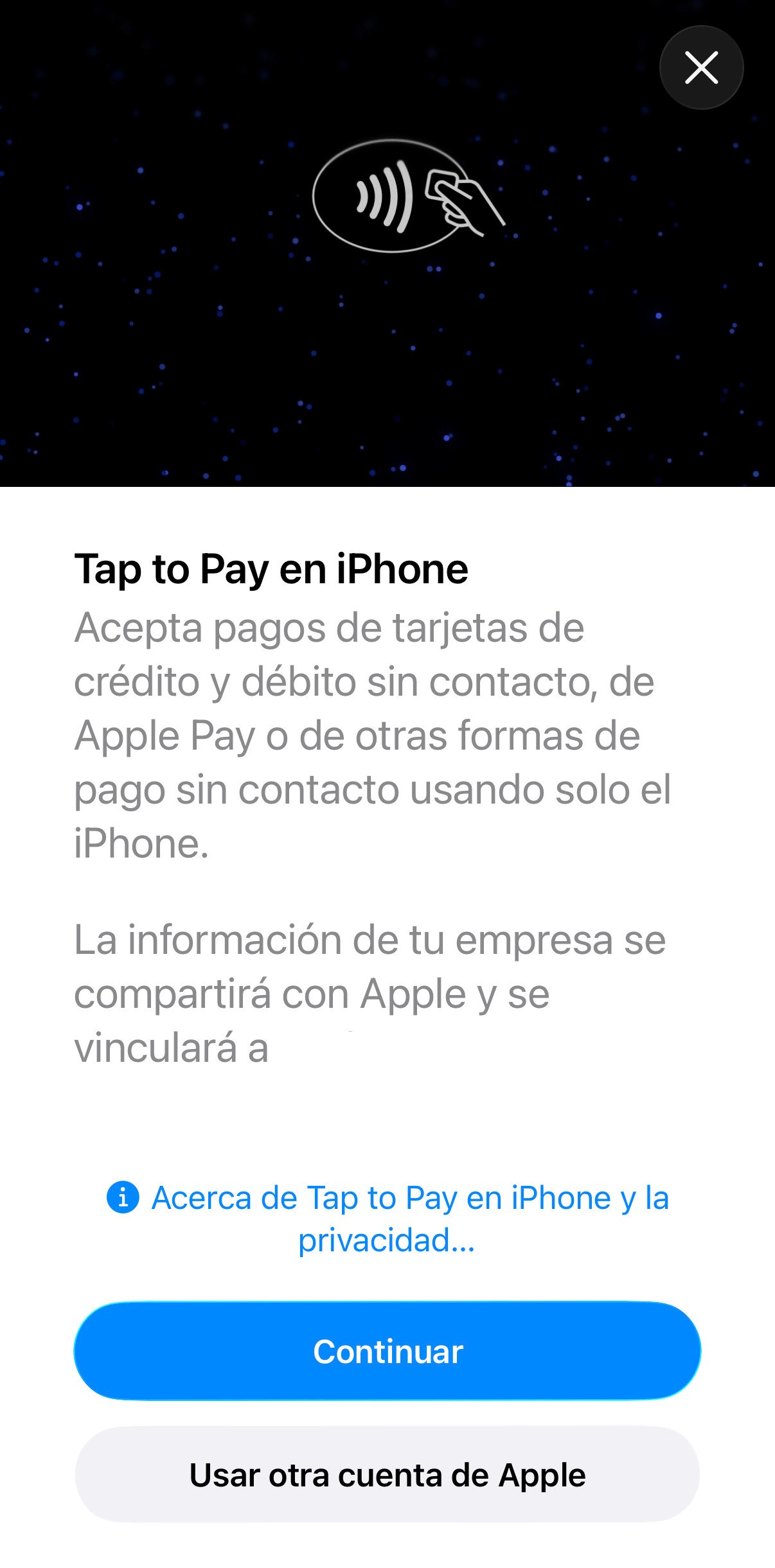Tap the Continuar button

coord(387,1351)
